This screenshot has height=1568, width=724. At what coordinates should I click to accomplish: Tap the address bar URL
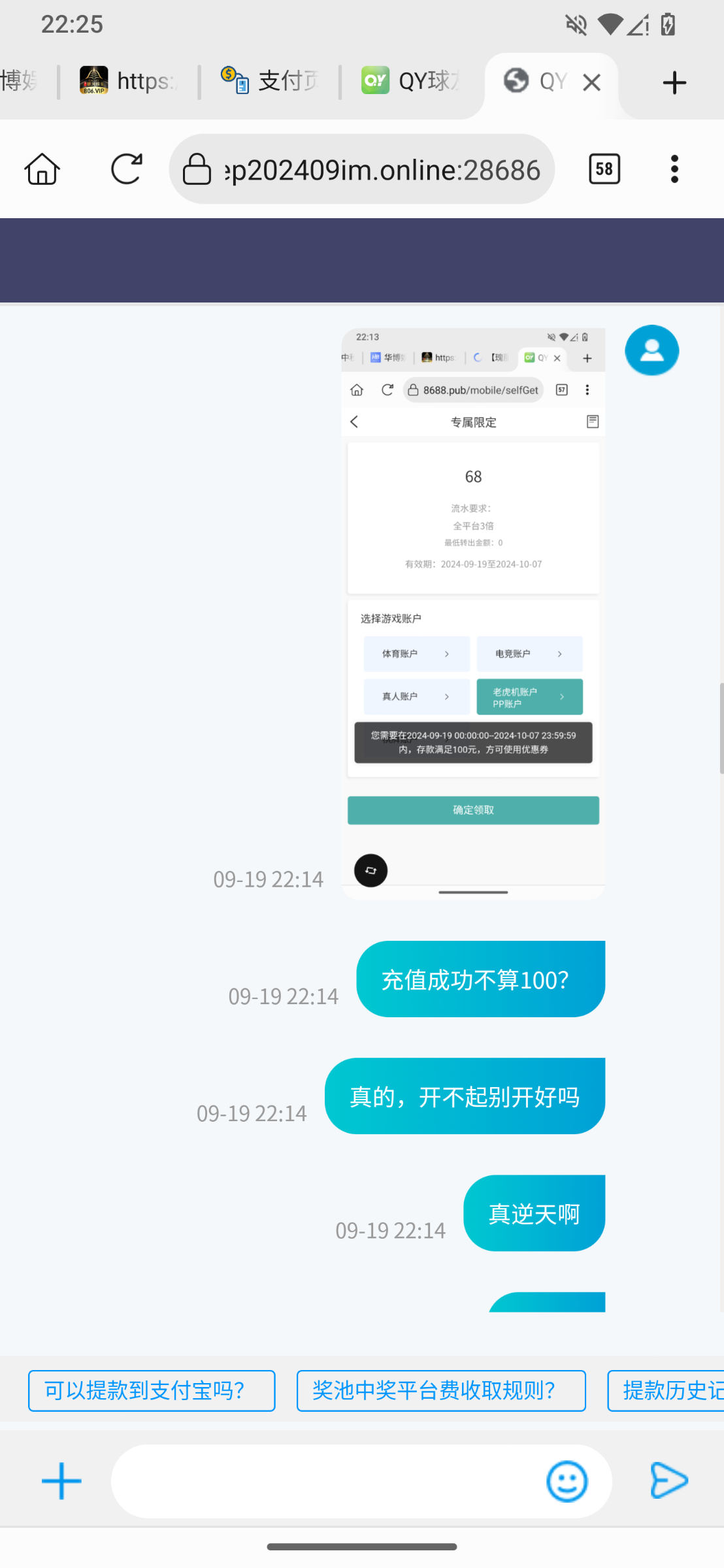click(x=382, y=170)
